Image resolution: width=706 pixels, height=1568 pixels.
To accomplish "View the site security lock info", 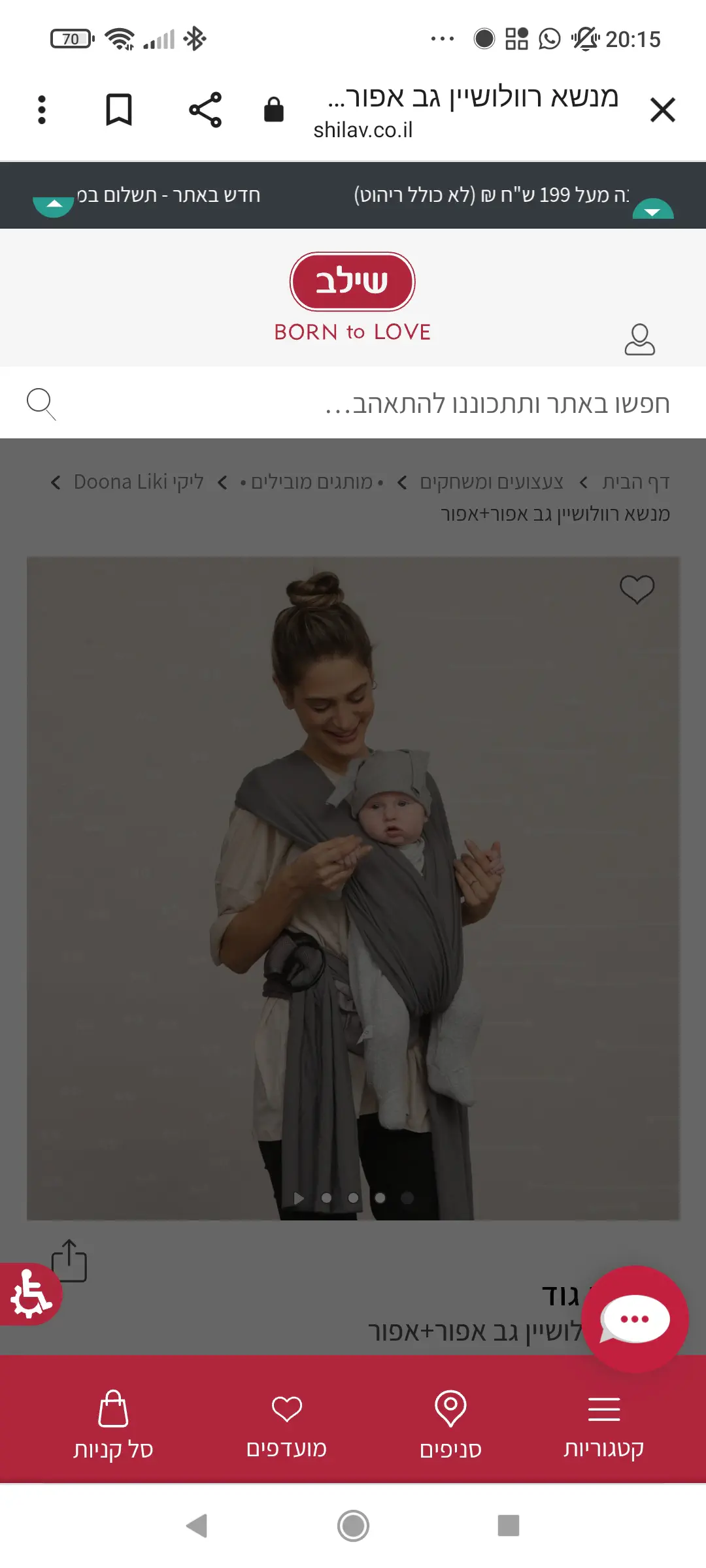I will 273,110.
